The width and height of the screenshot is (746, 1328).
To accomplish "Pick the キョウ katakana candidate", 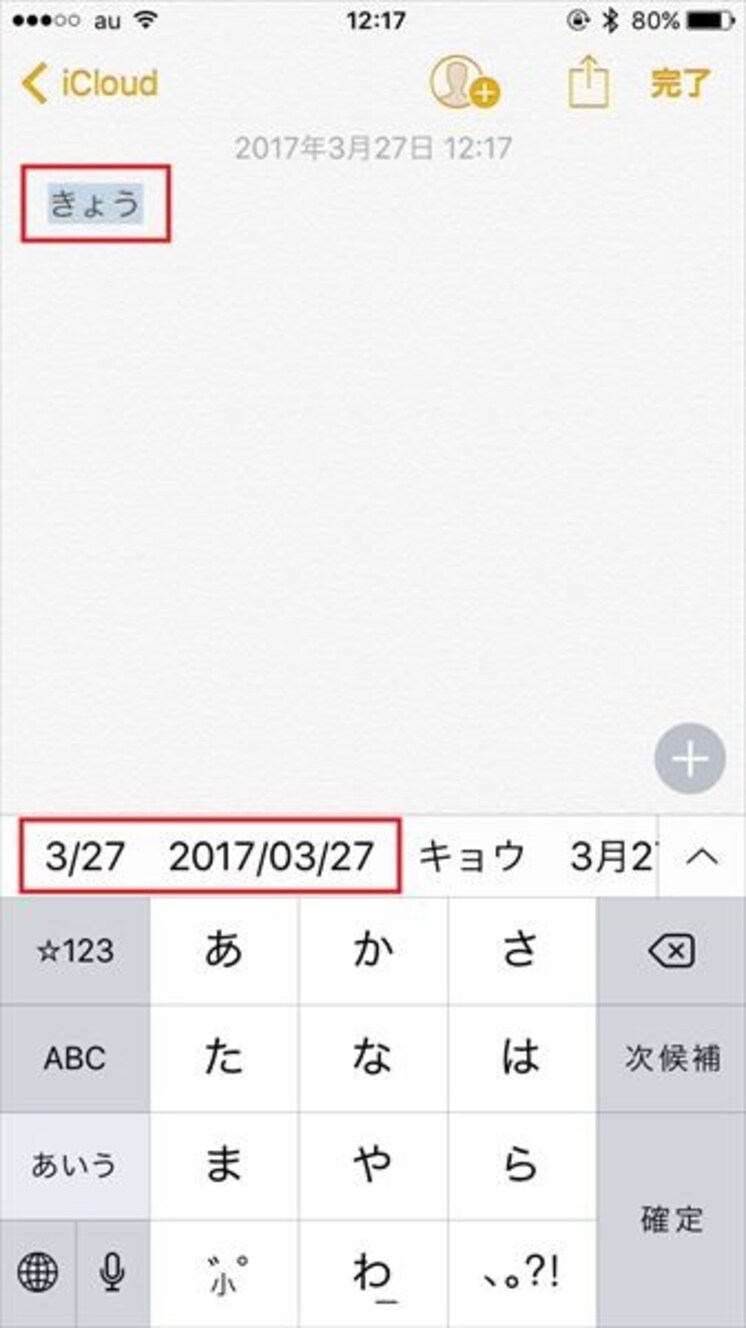I will coord(471,857).
